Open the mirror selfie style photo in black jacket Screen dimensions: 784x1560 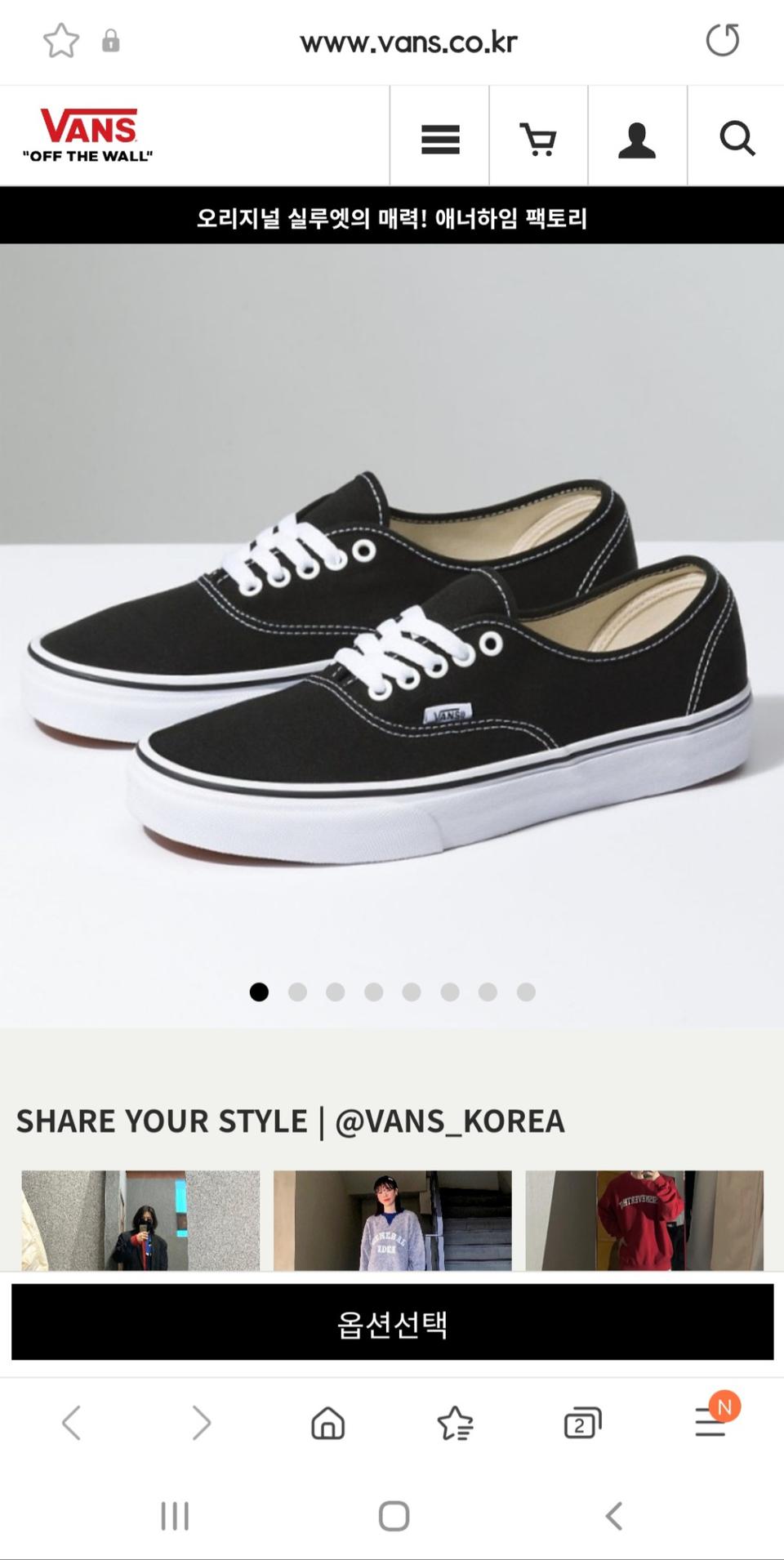pos(140,1219)
